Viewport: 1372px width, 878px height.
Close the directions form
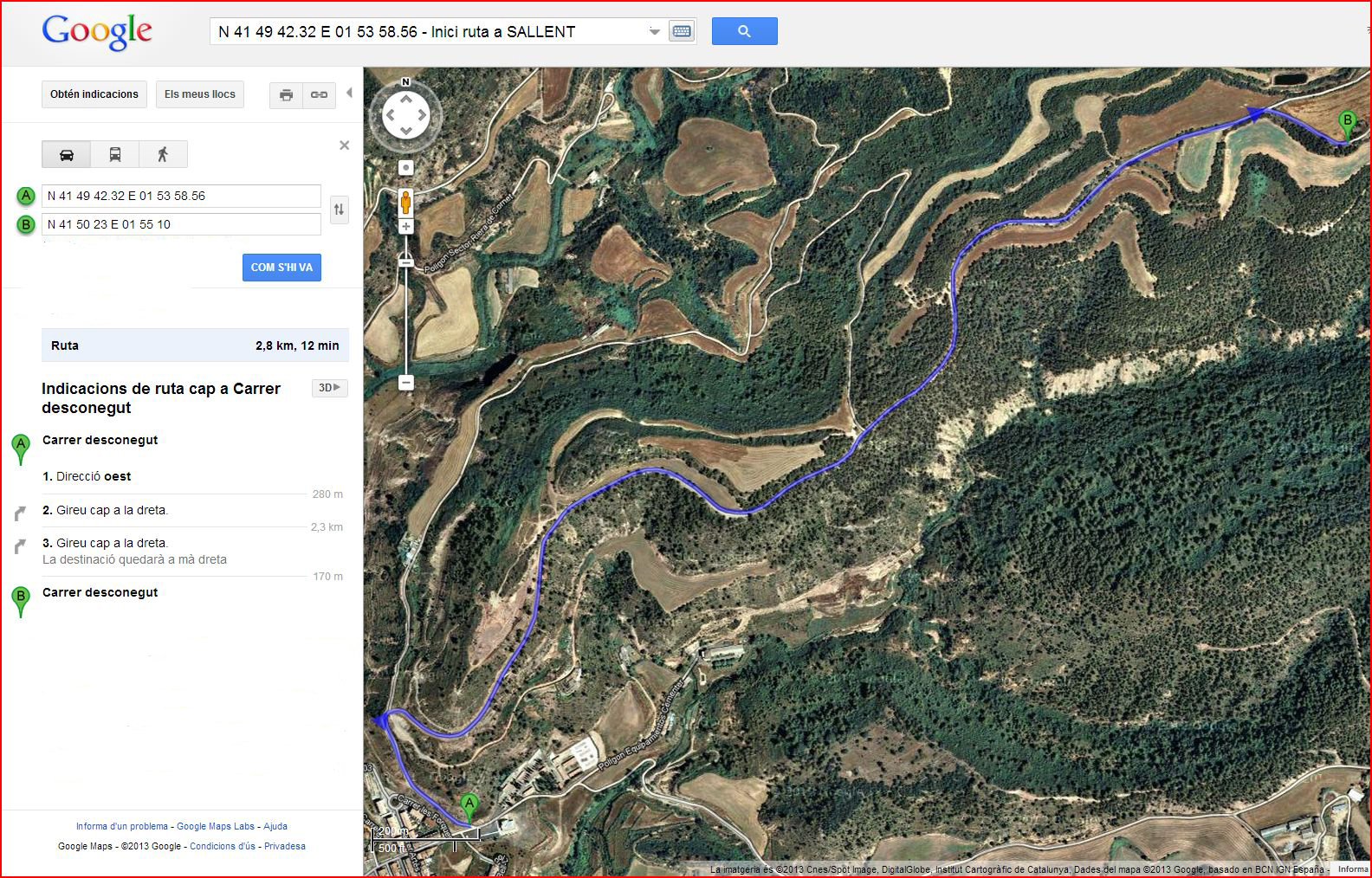(344, 145)
